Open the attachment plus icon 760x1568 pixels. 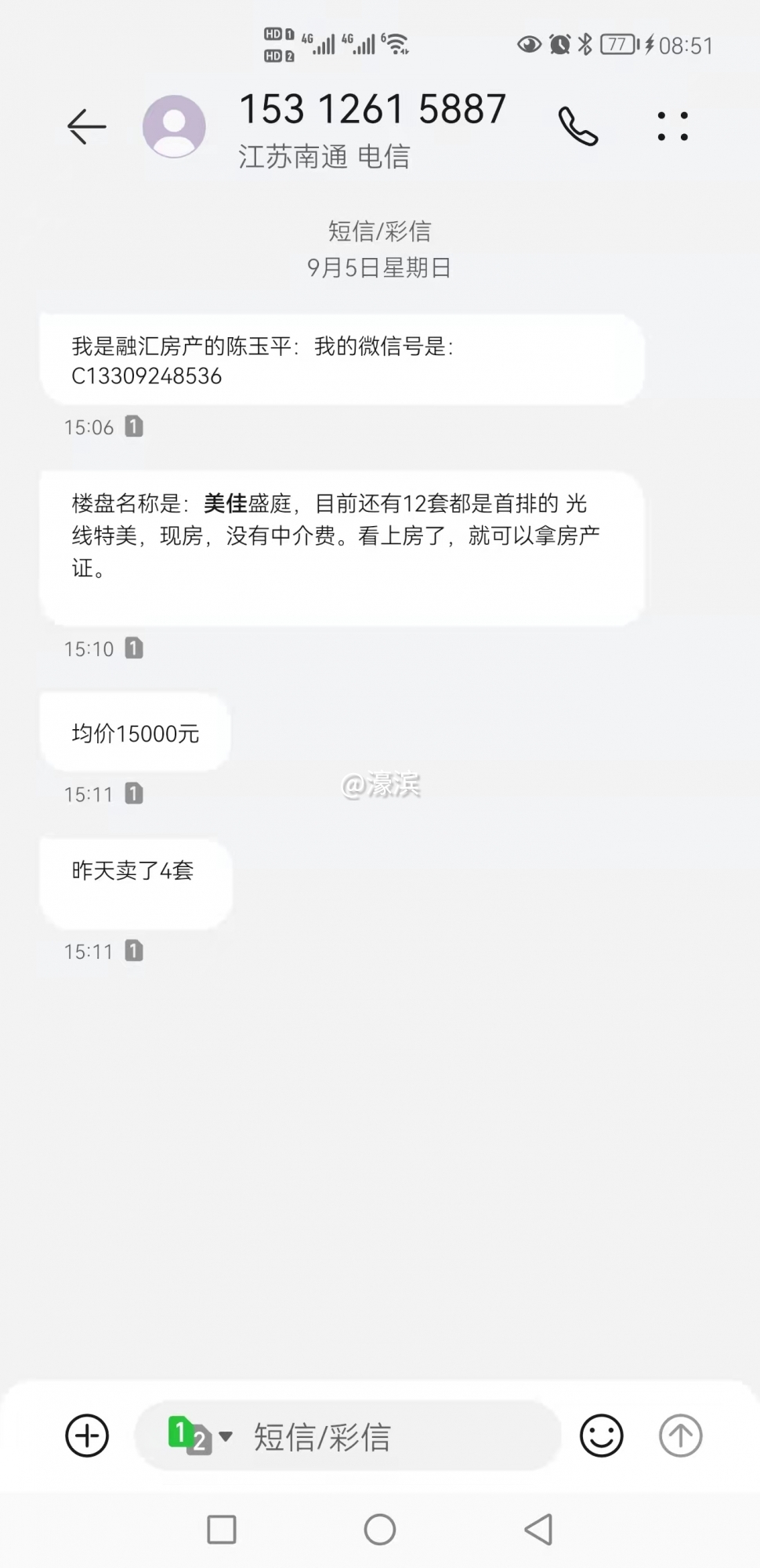[x=86, y=1436]
